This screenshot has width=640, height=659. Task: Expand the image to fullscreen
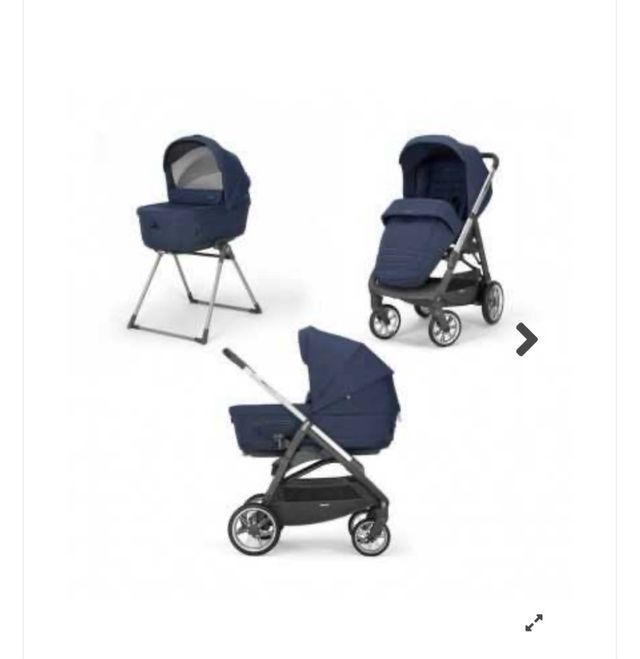coord(534,623)
